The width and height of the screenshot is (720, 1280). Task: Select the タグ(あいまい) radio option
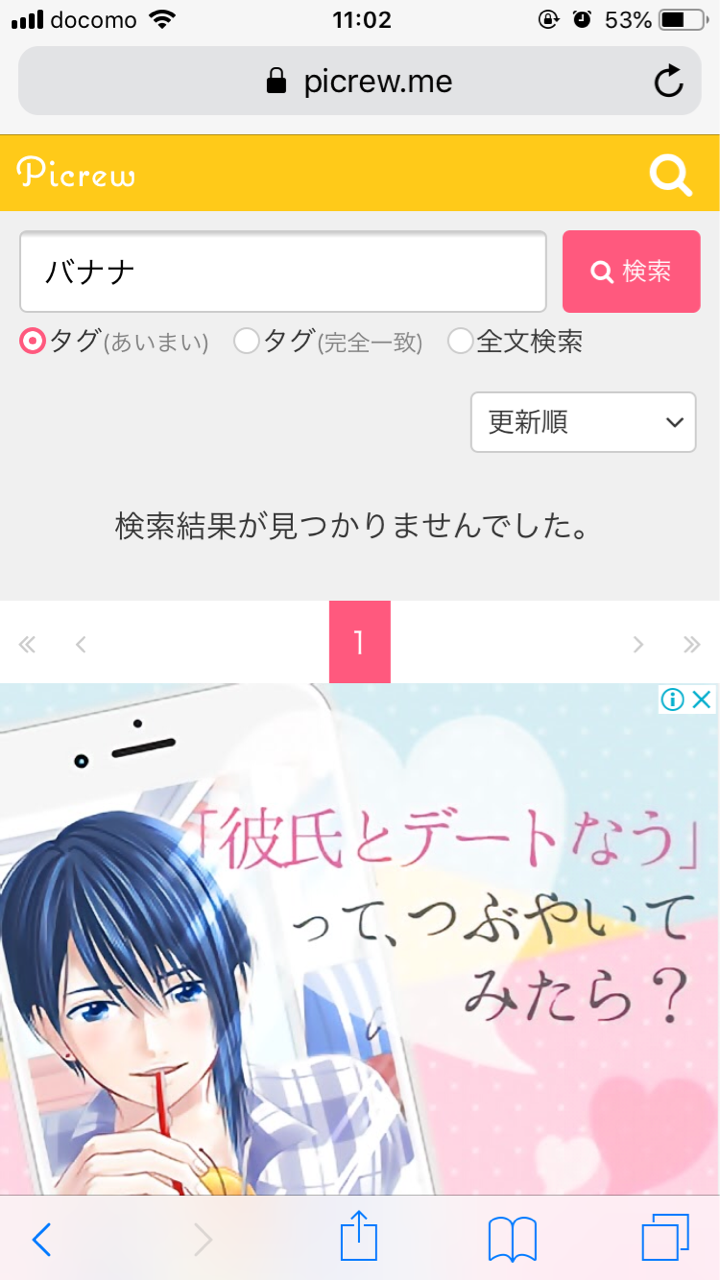[114, 342]
